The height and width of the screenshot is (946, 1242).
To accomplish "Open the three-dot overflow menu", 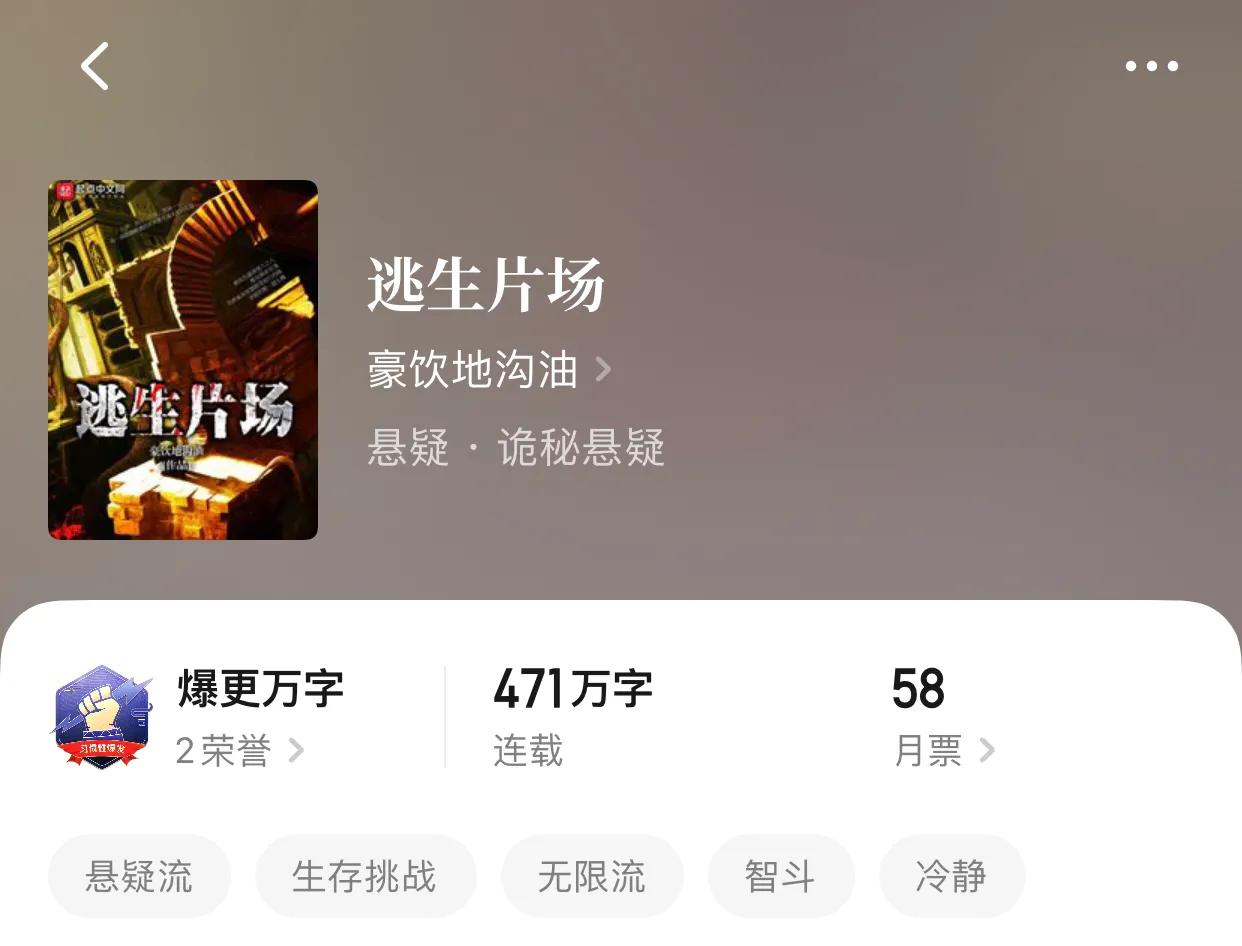I will 1151,67.
